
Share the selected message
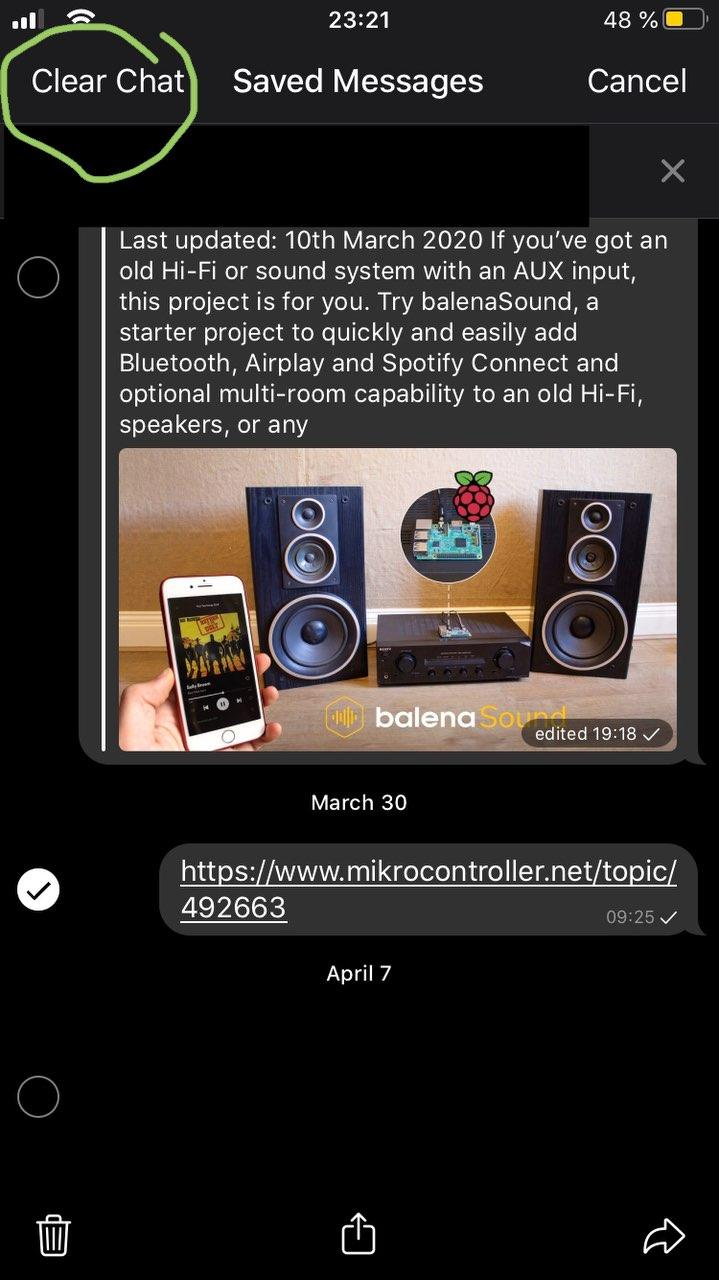(358, 1233)
